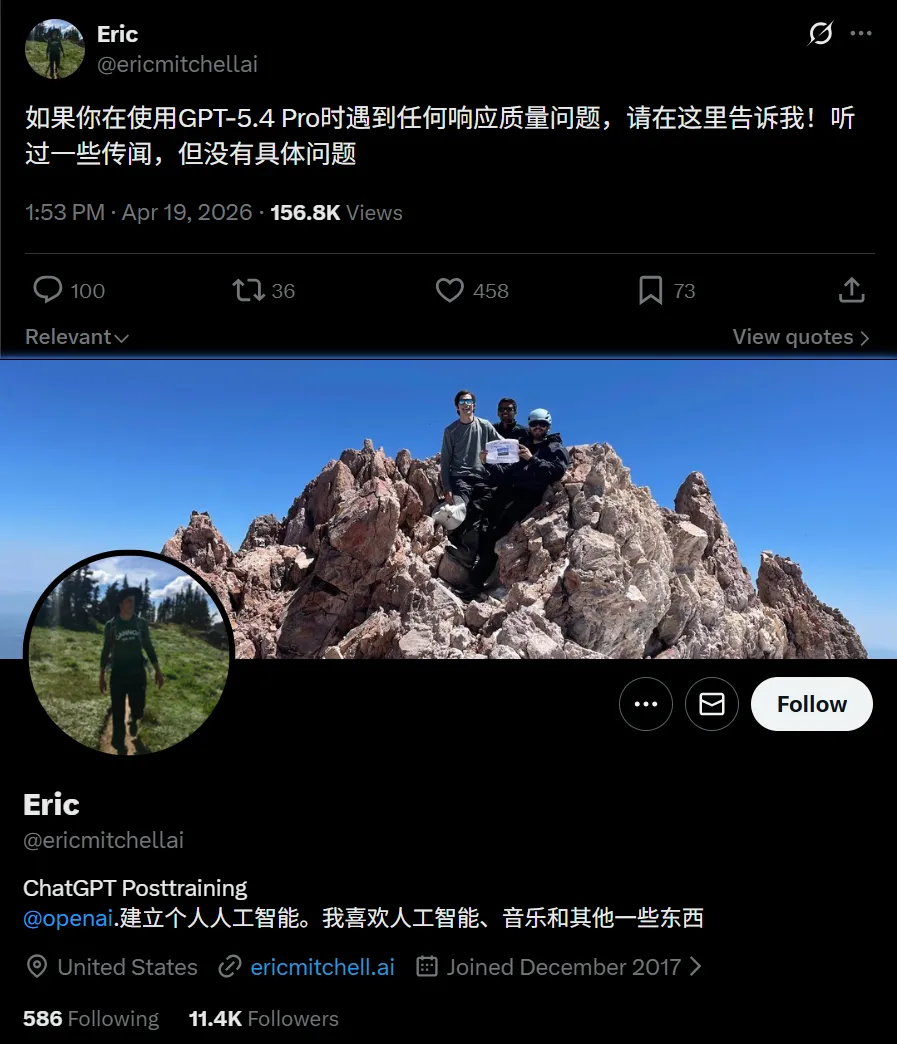Repost the tweet with 36 reposts

point(248,290)
